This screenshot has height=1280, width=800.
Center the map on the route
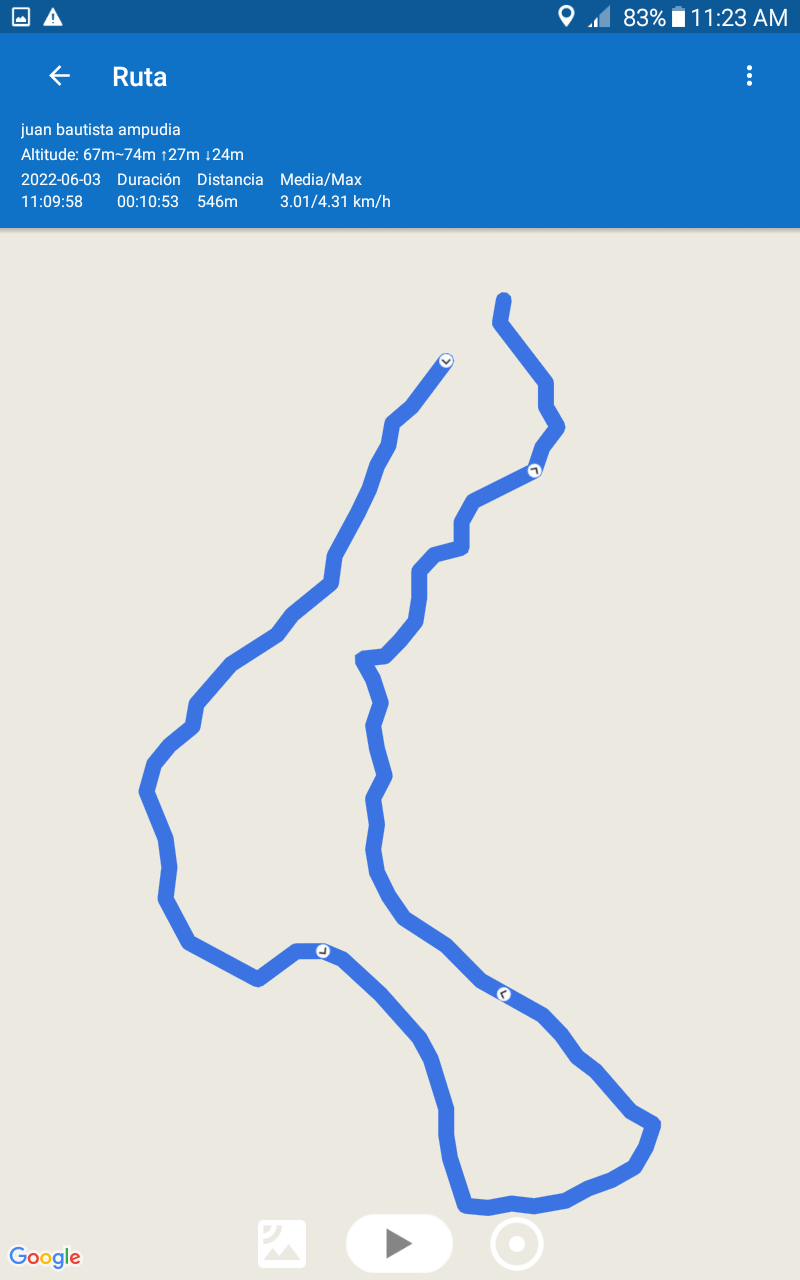(517, 1244)
